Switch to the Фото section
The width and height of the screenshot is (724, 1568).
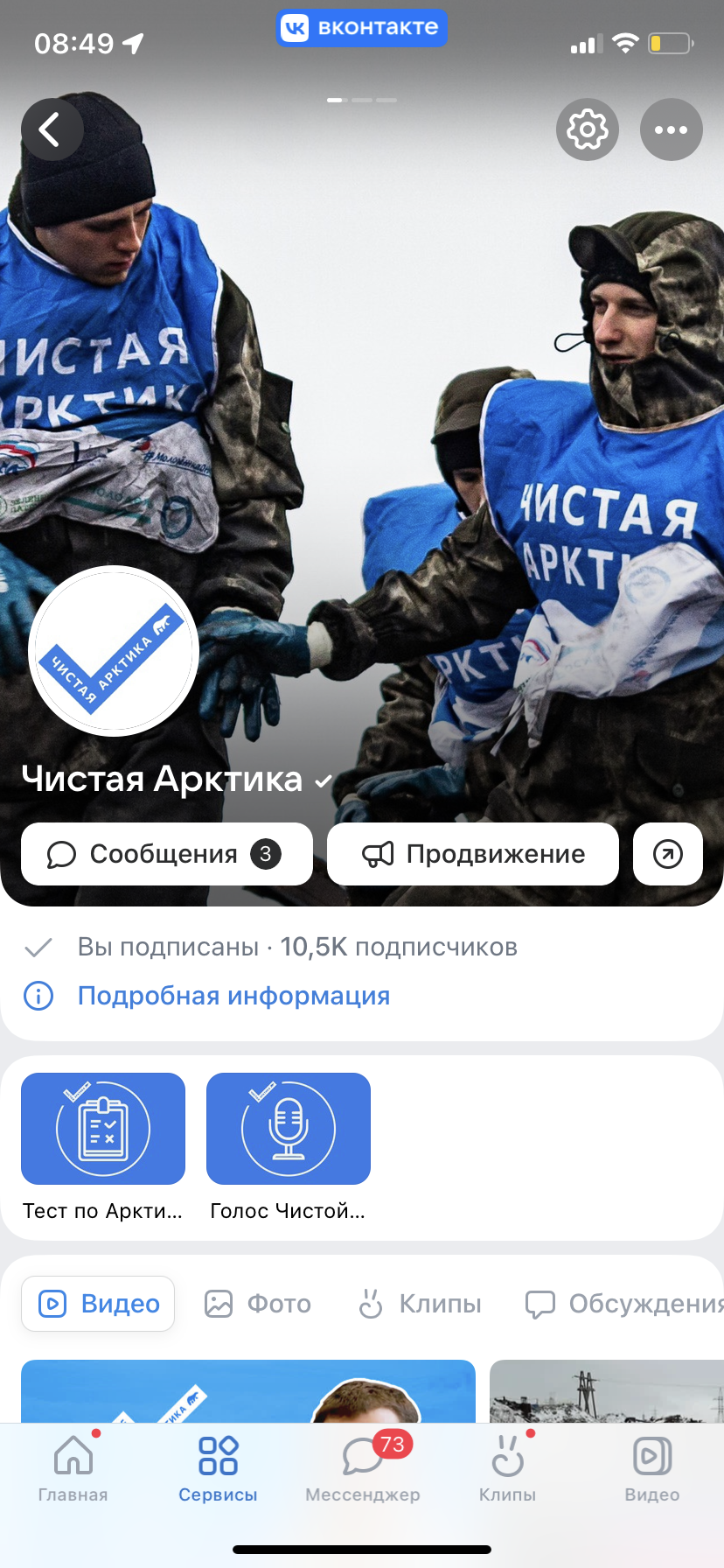[x=258, y=1304]
